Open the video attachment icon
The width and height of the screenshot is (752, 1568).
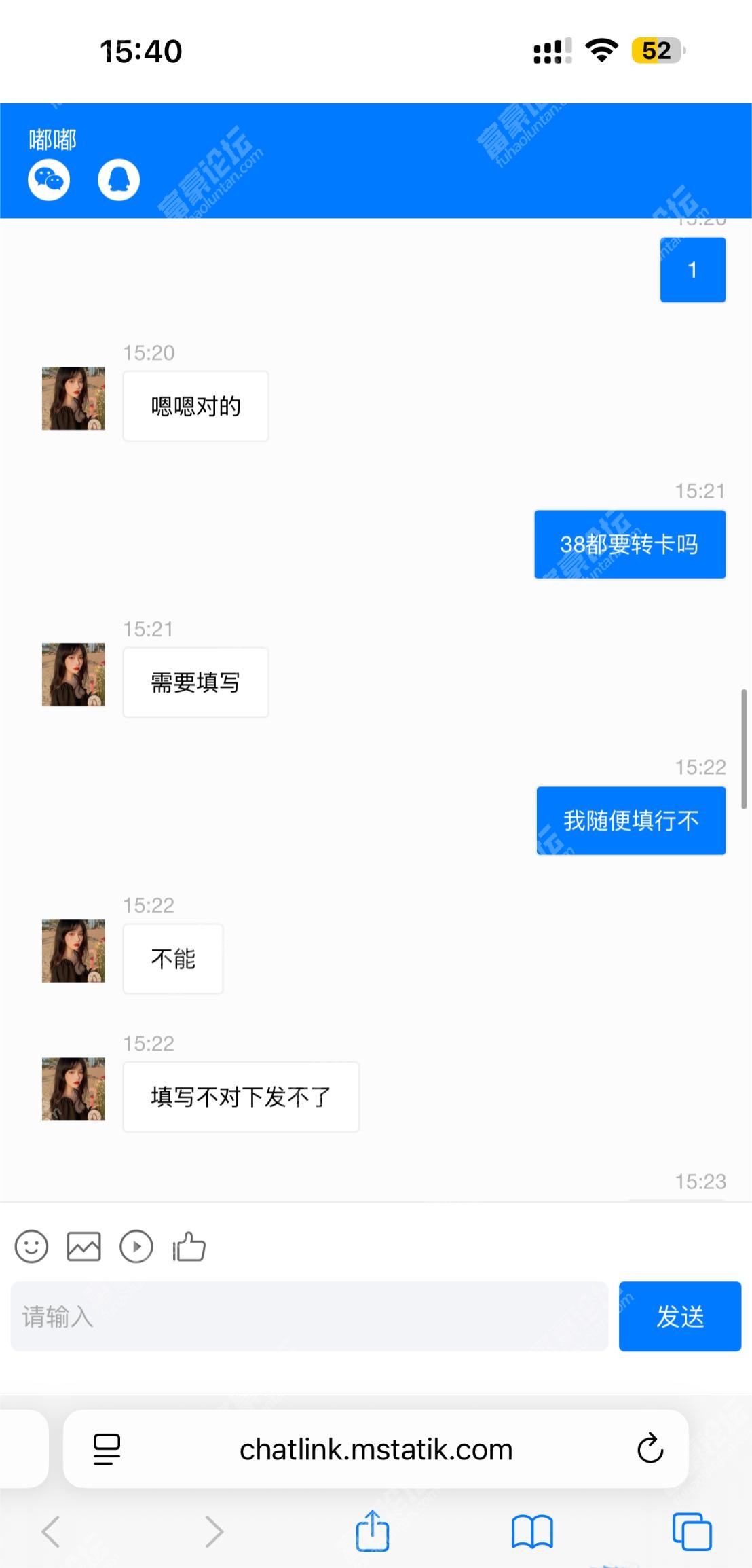(136, 1247)
